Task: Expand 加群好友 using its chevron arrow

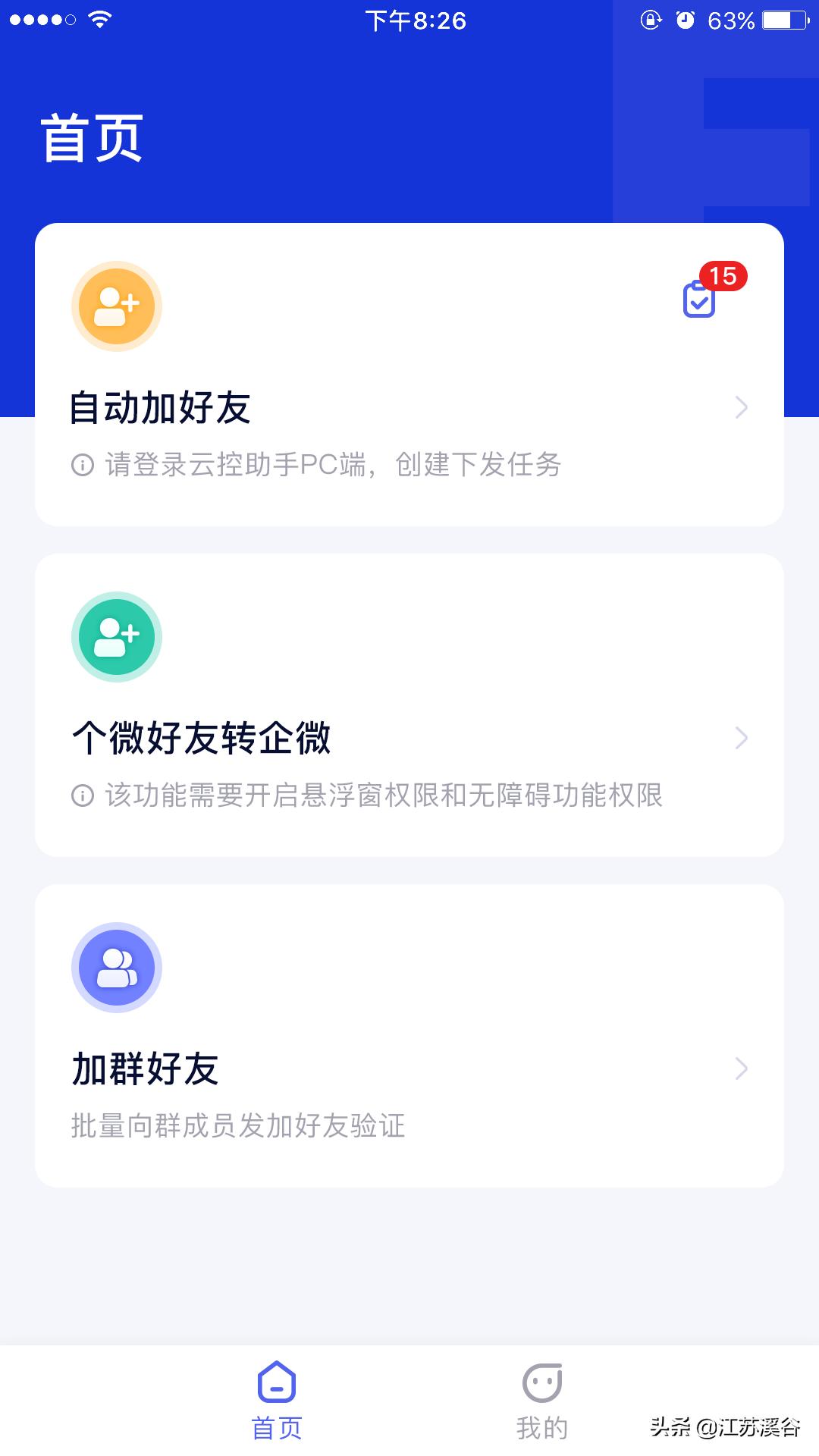Action: (x=741, y=1070)
